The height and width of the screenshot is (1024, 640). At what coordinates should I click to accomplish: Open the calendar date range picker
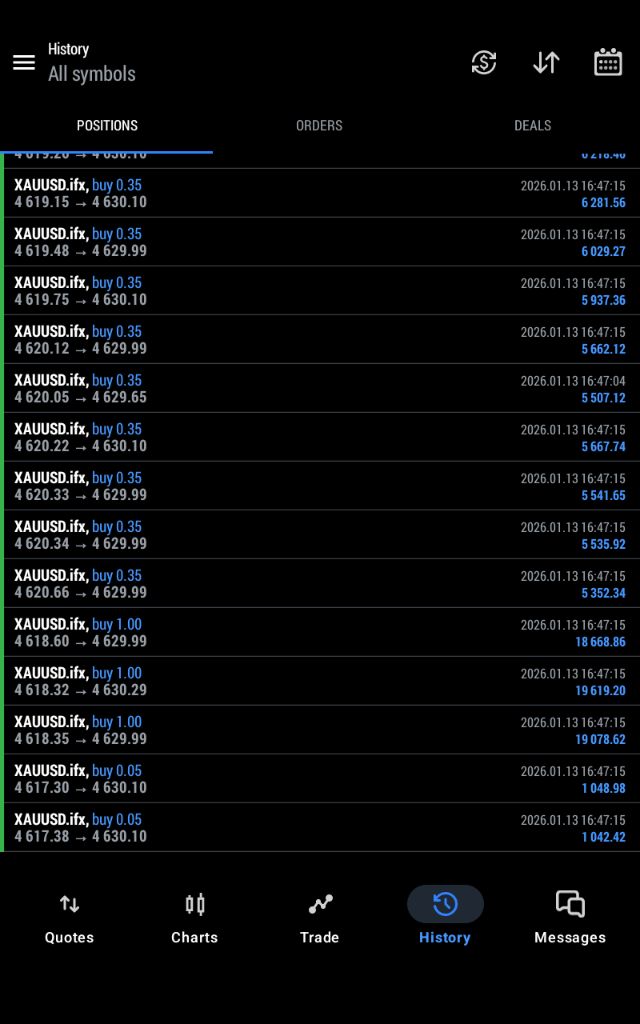click(x=608, y=62)
